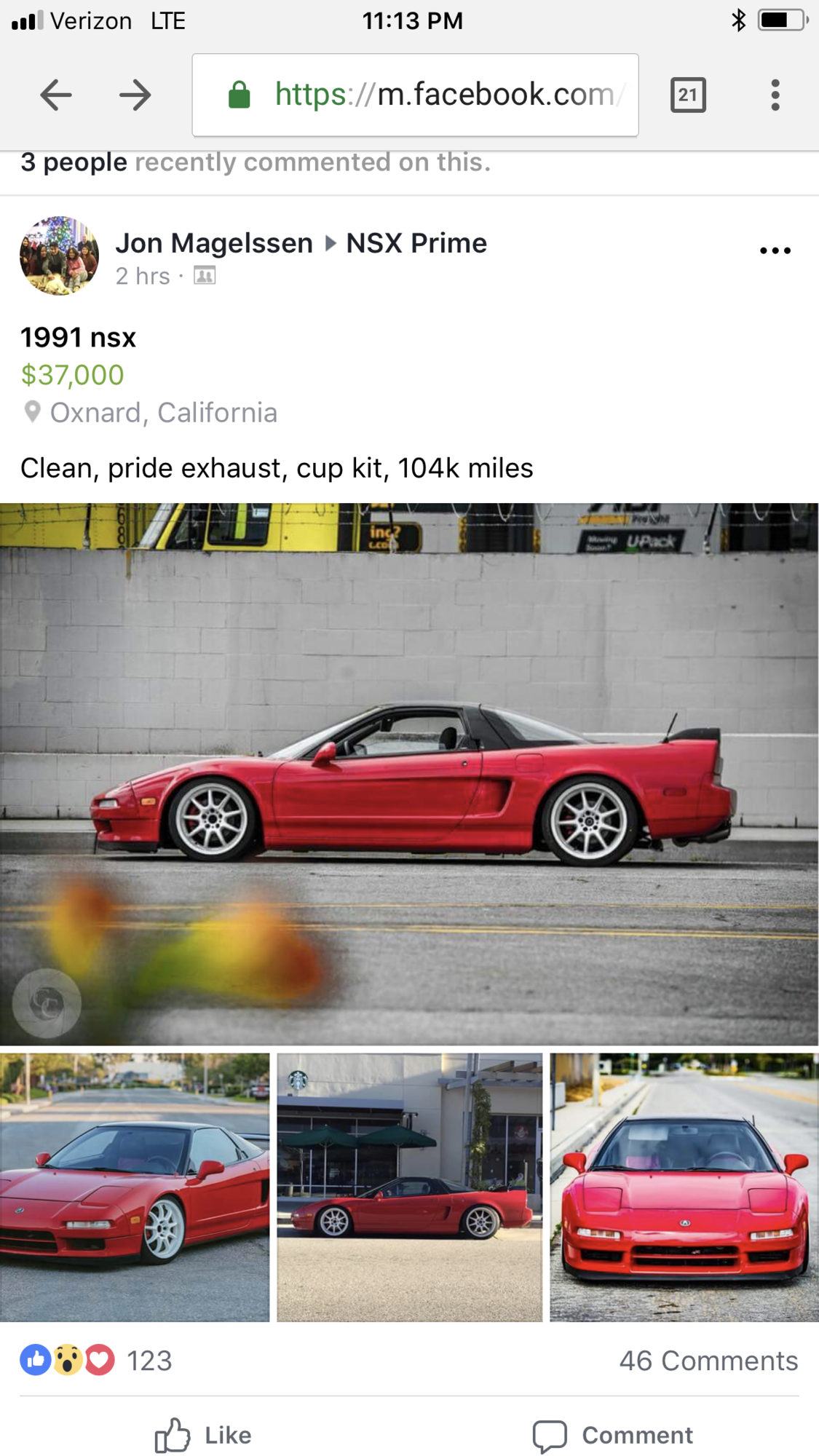View the front-quarter NSX thumbnail photo
The width and height of the screenshot is (819, 1456).
(x=135, y=1187)
